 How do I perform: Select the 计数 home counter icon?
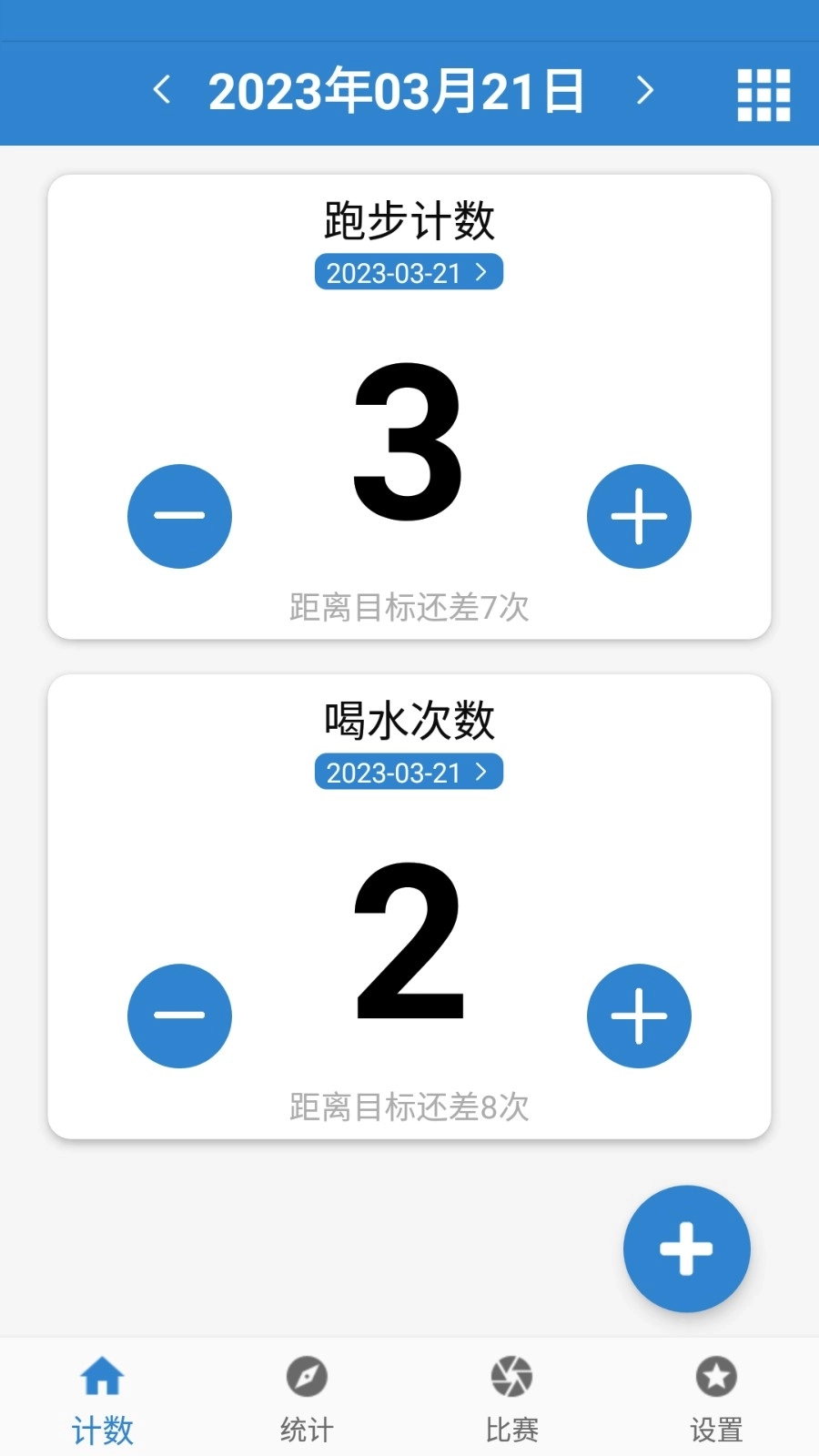coord(102,1377)
